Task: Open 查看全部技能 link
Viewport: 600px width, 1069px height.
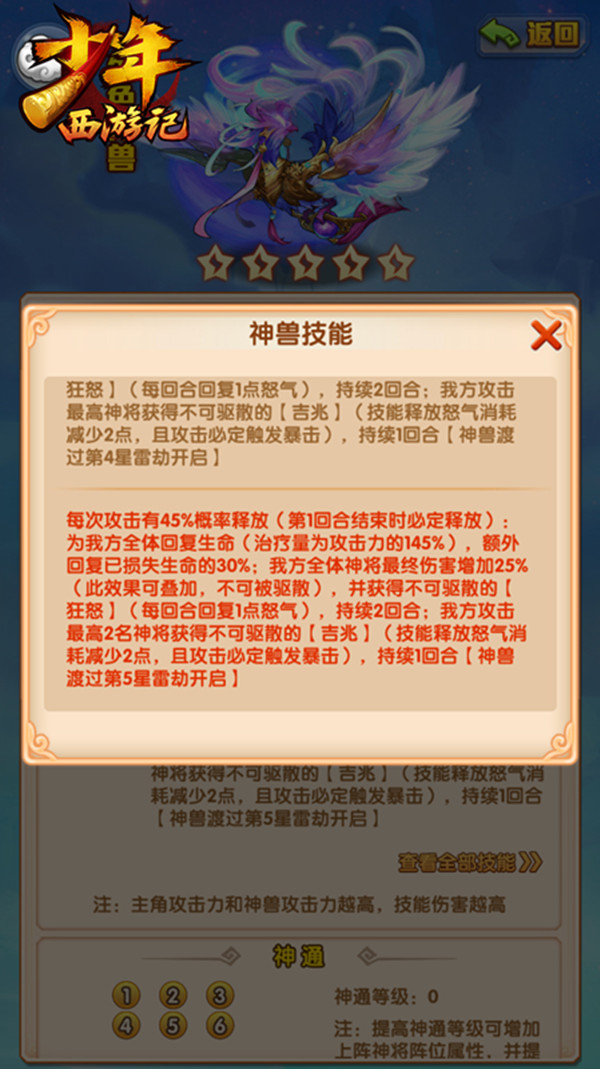Action: 469,862
